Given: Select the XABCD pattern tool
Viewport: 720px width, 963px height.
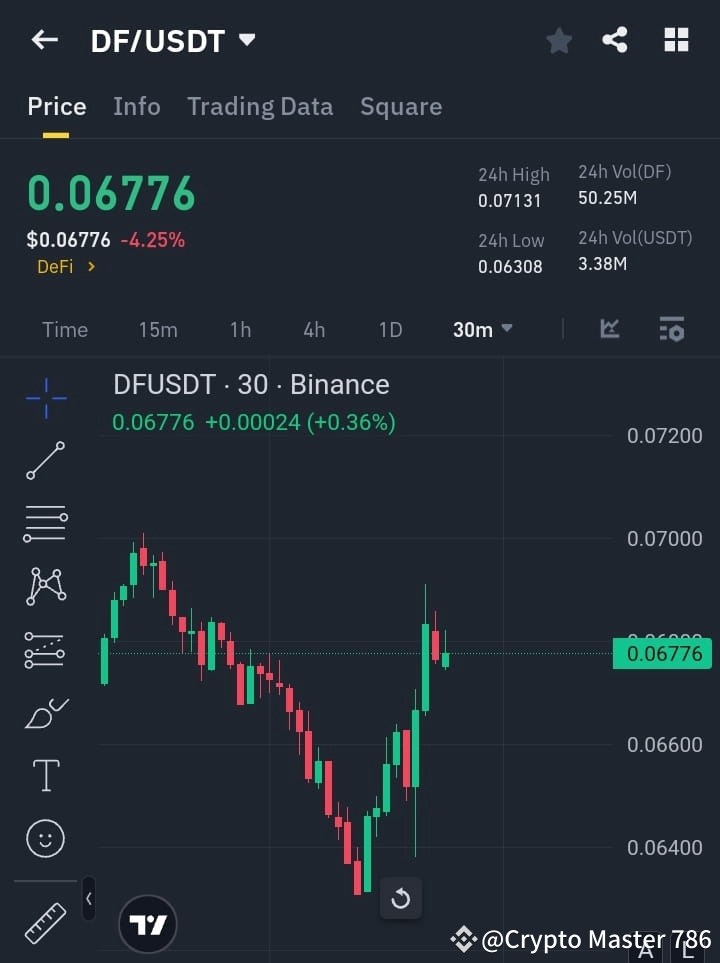Looking at the screenshot, I should 45,587.
